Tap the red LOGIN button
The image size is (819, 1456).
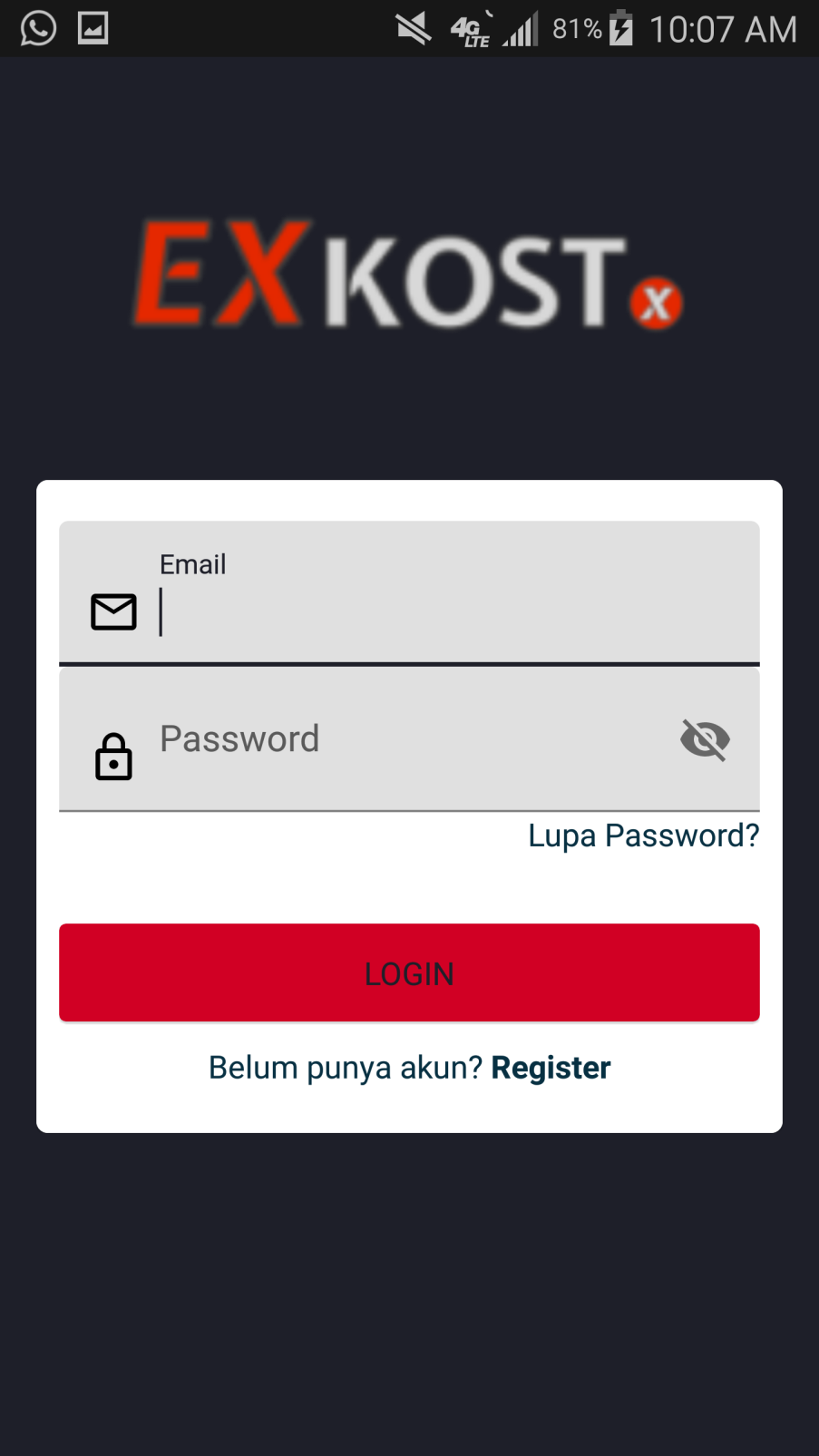click(x=409, y=972)
